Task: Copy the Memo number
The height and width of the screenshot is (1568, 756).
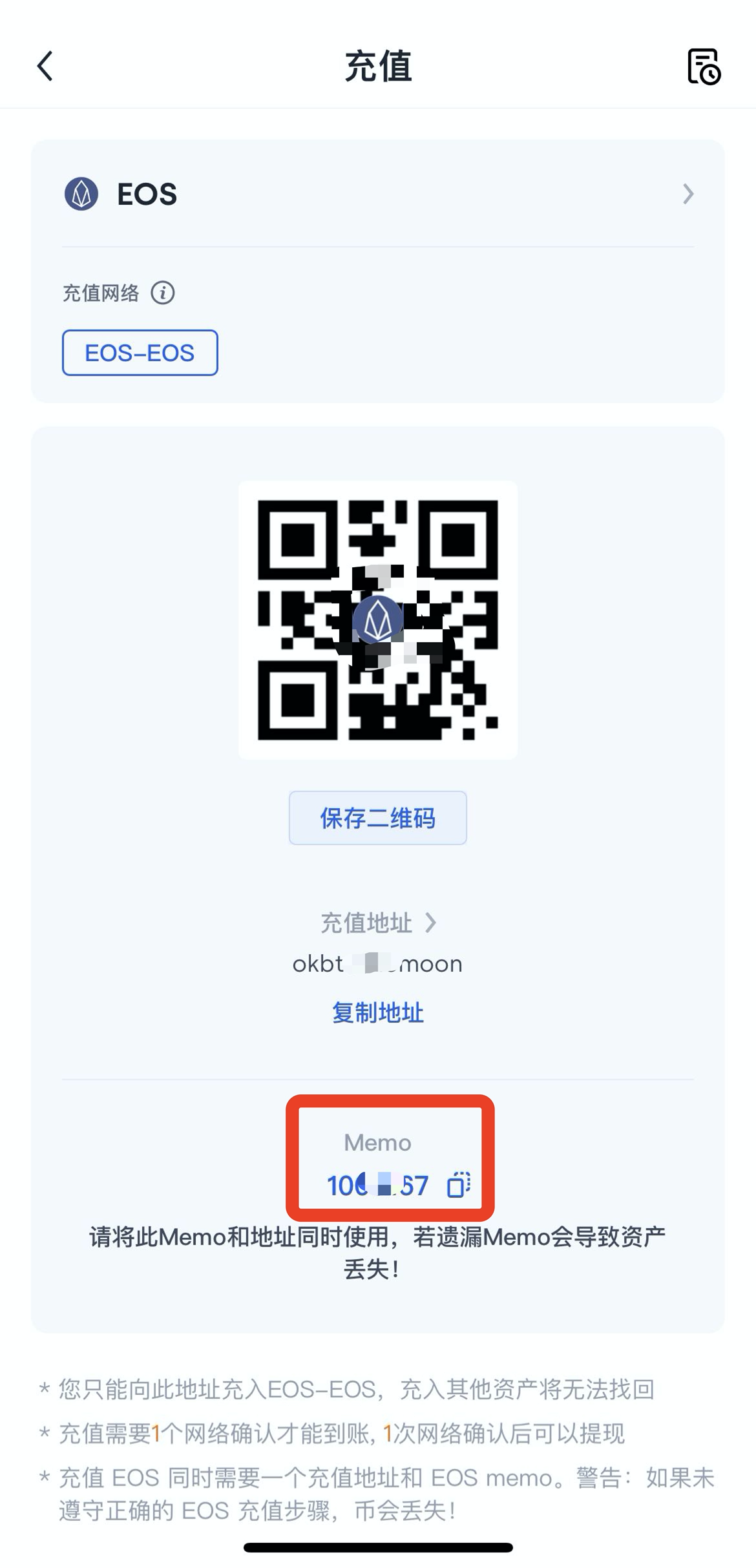Action: [458, 1185]
